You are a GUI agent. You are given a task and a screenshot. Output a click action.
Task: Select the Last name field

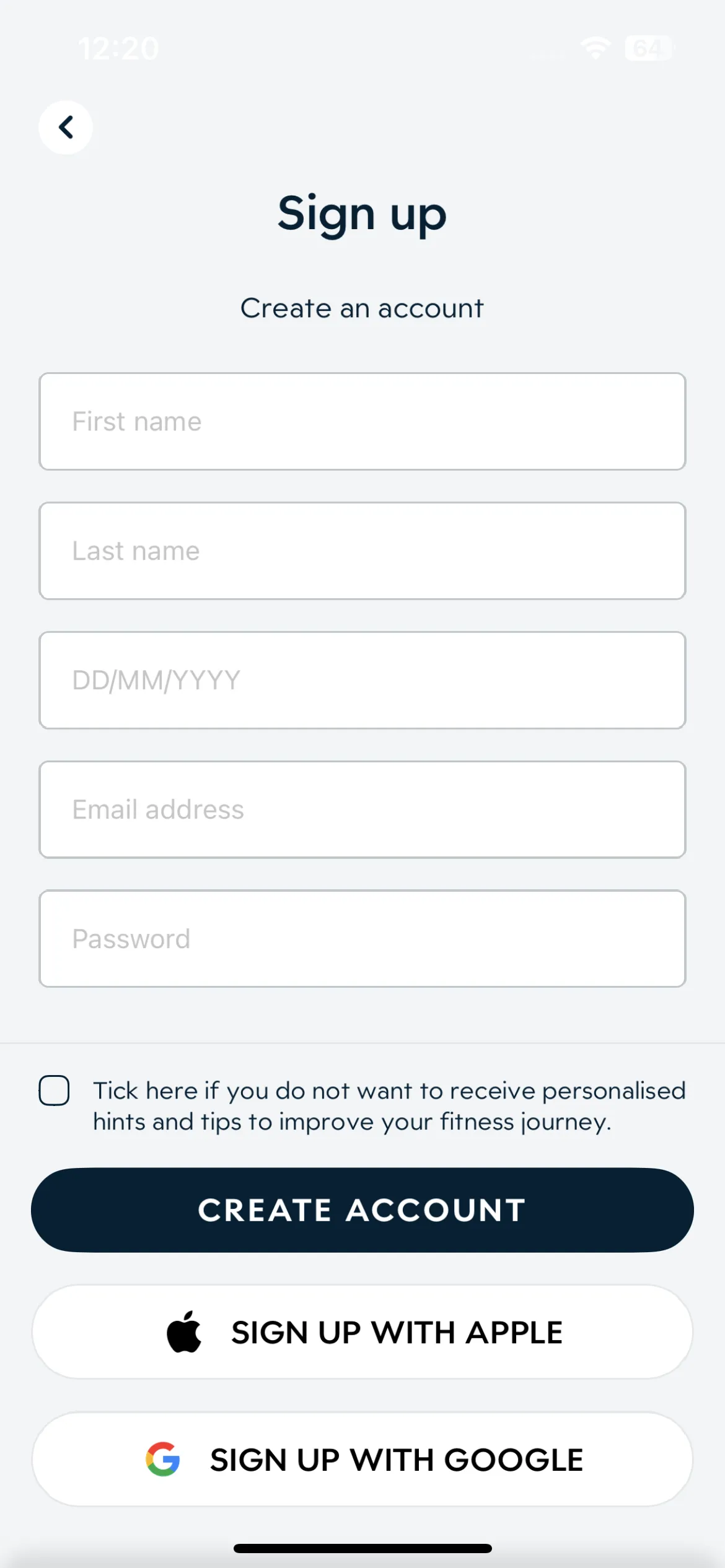point(362,551)
